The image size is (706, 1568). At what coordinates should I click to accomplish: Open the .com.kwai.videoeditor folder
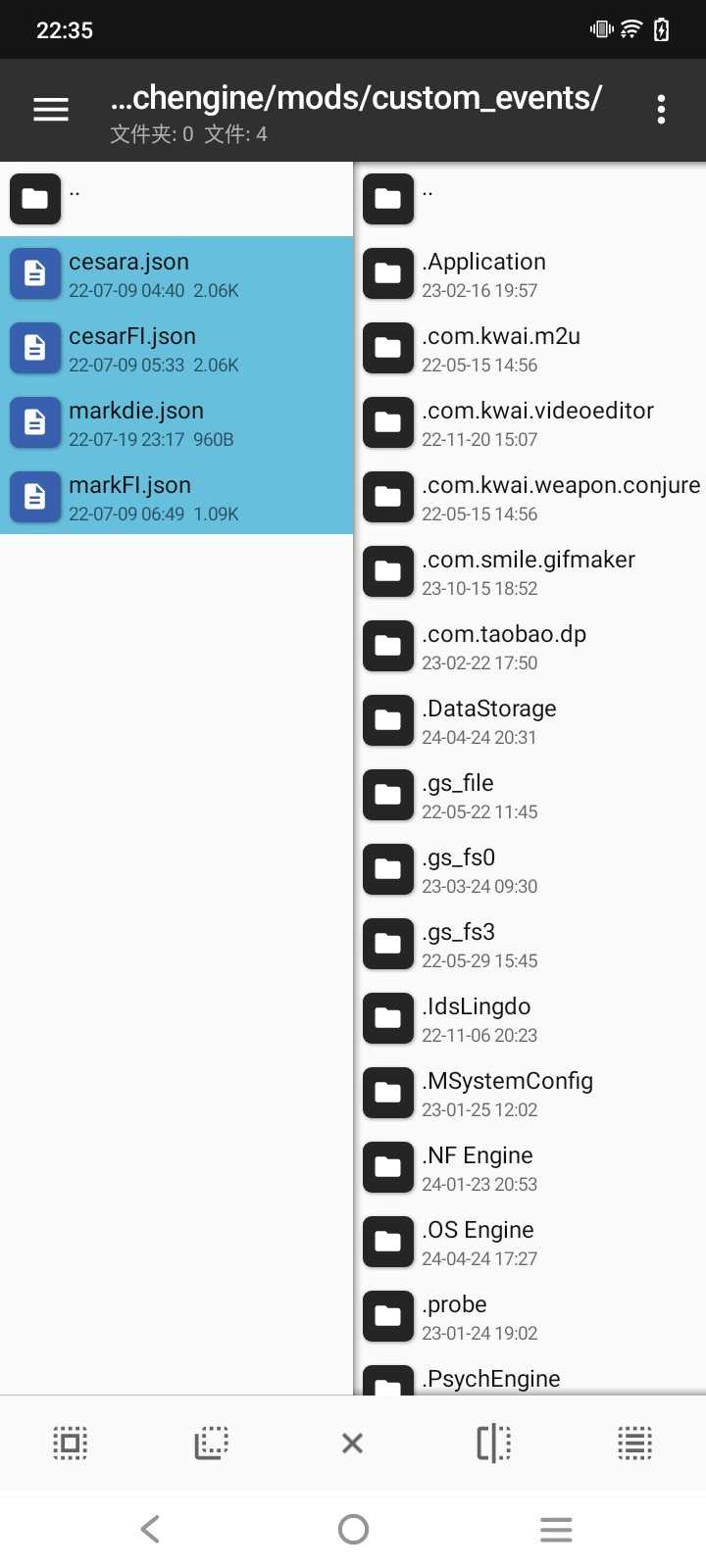(x=529, y=423)
